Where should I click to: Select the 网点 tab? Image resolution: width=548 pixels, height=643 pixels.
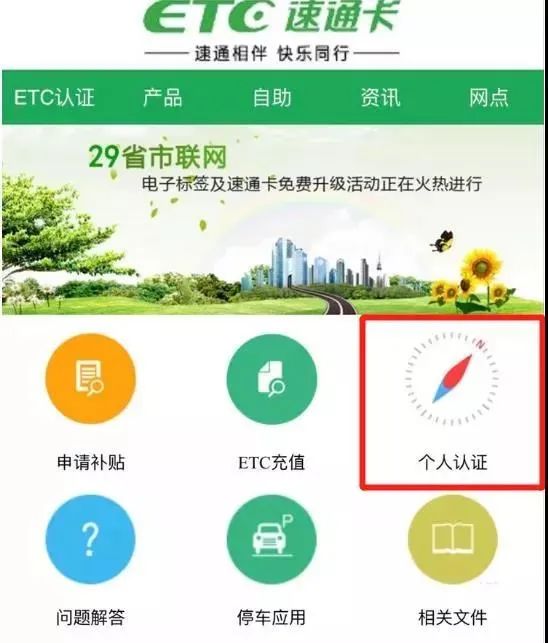(x=489, y=98)
